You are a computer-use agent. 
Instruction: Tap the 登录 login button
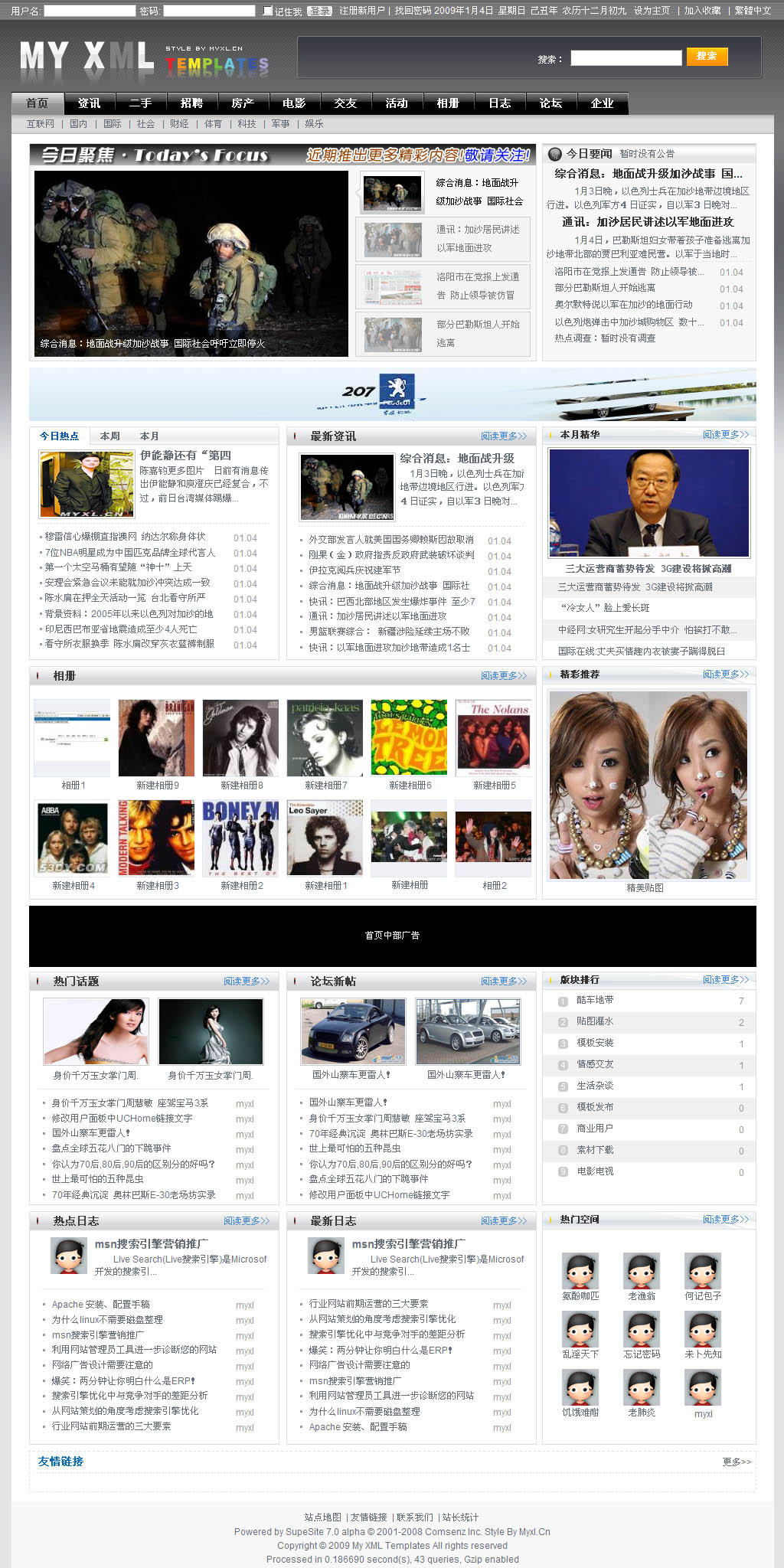(319, 11)
